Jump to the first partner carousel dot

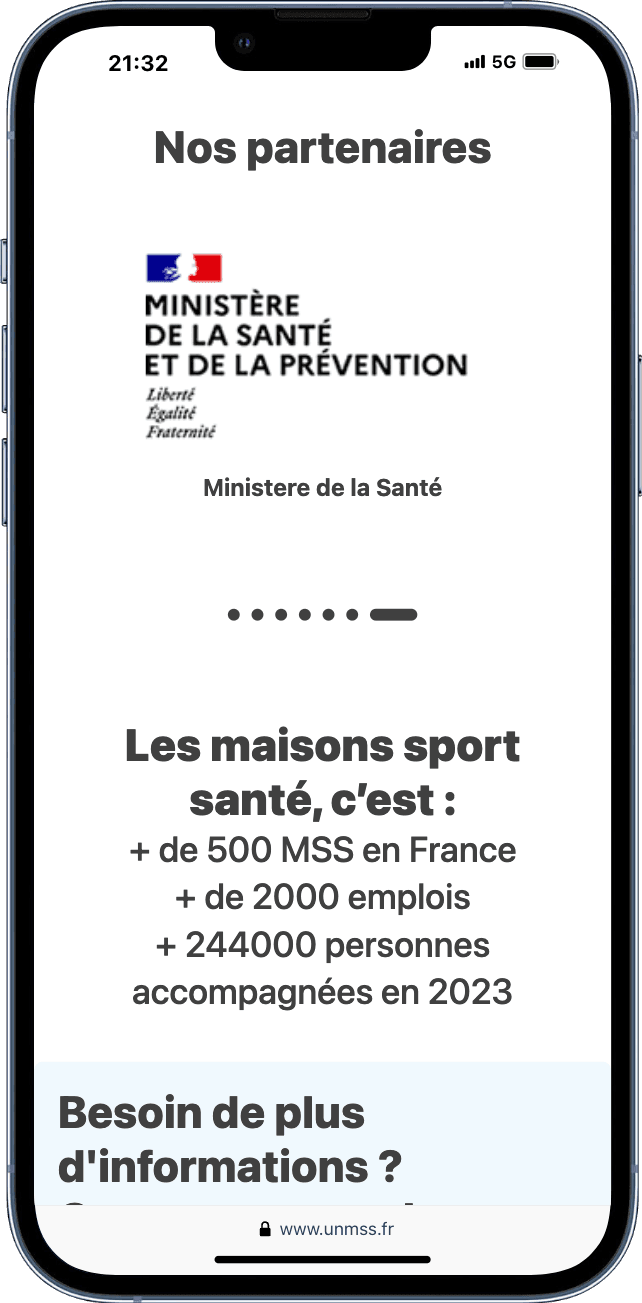point(233,615)
